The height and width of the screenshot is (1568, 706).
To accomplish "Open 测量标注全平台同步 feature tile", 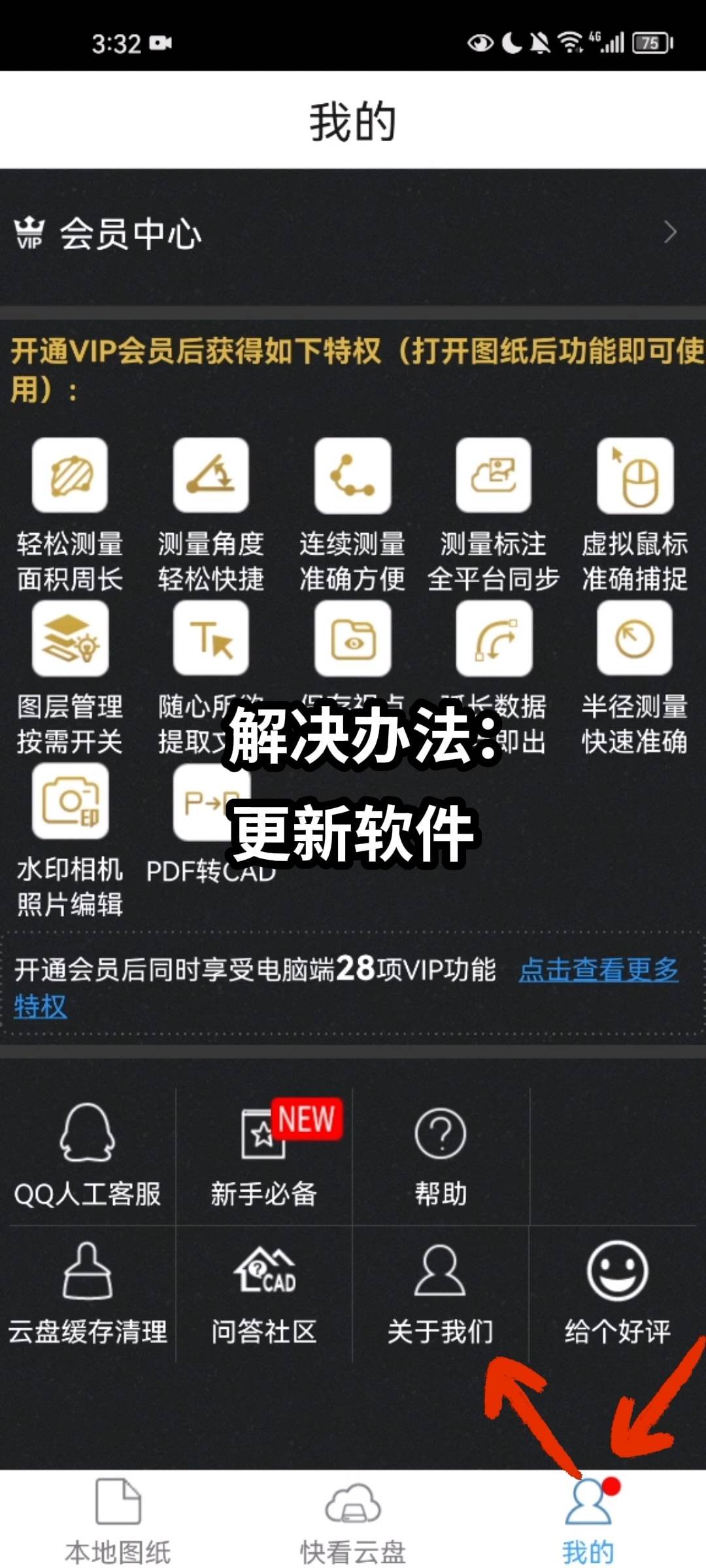I will pos(494,476).
